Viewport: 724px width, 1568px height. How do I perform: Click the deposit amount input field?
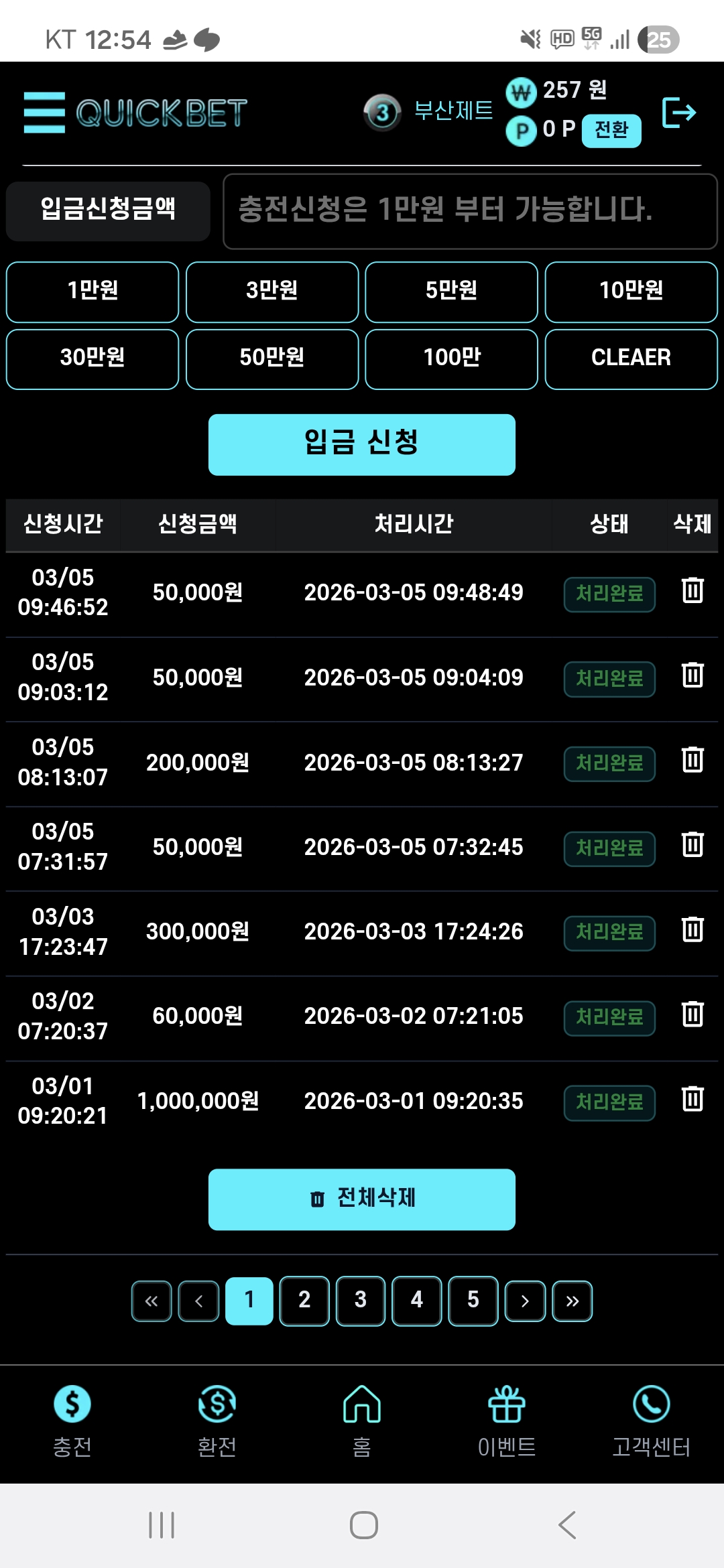469,211
